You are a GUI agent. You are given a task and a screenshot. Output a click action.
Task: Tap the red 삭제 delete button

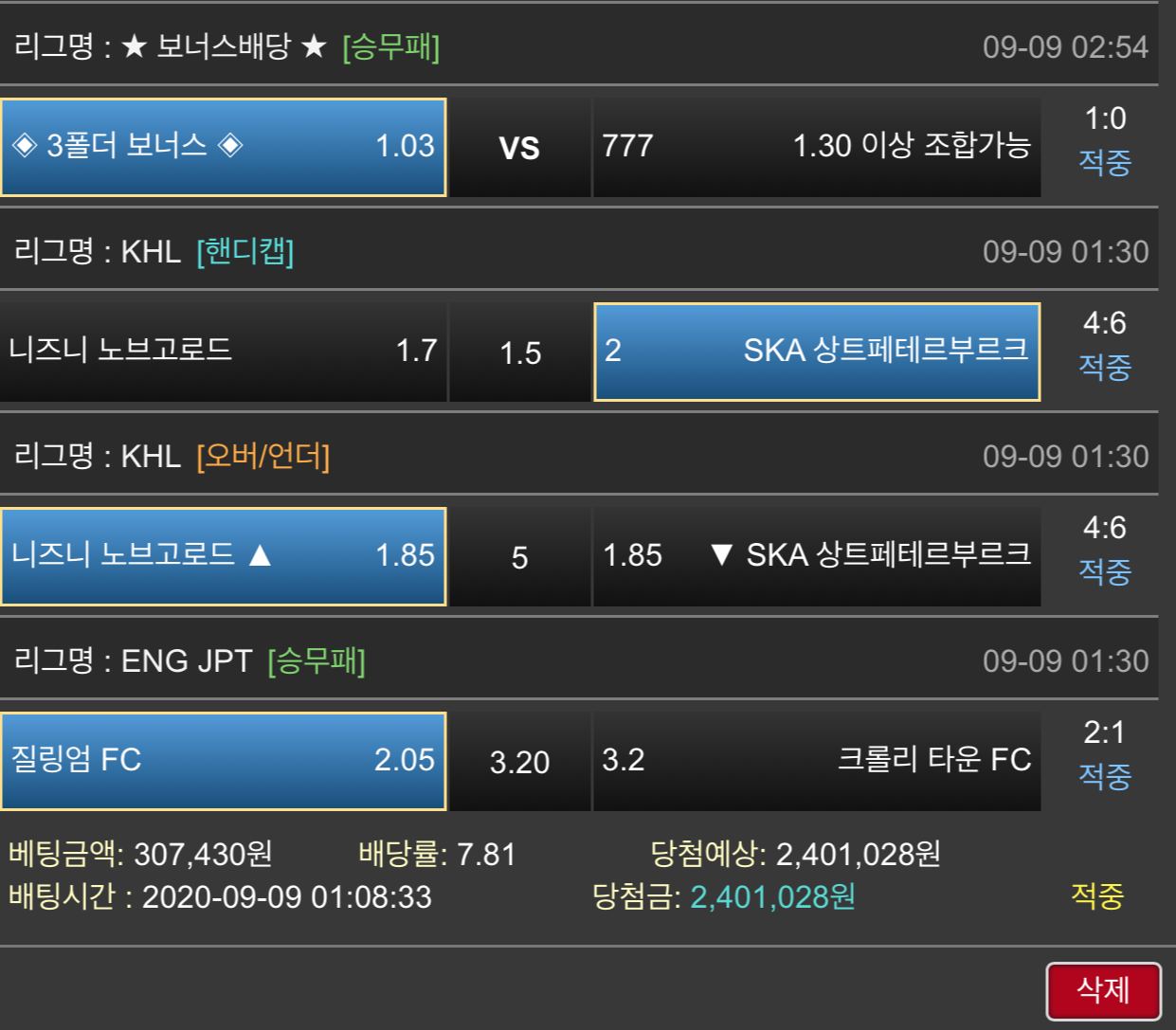(1103, 991)
